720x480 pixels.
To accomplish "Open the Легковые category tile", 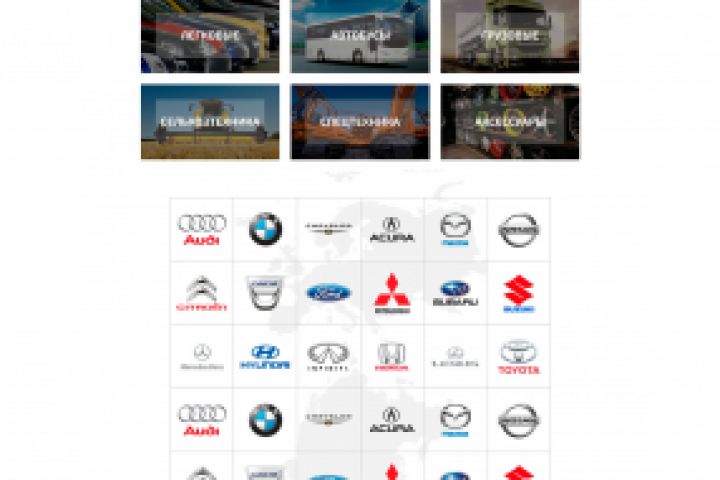I will pos(210,35).
